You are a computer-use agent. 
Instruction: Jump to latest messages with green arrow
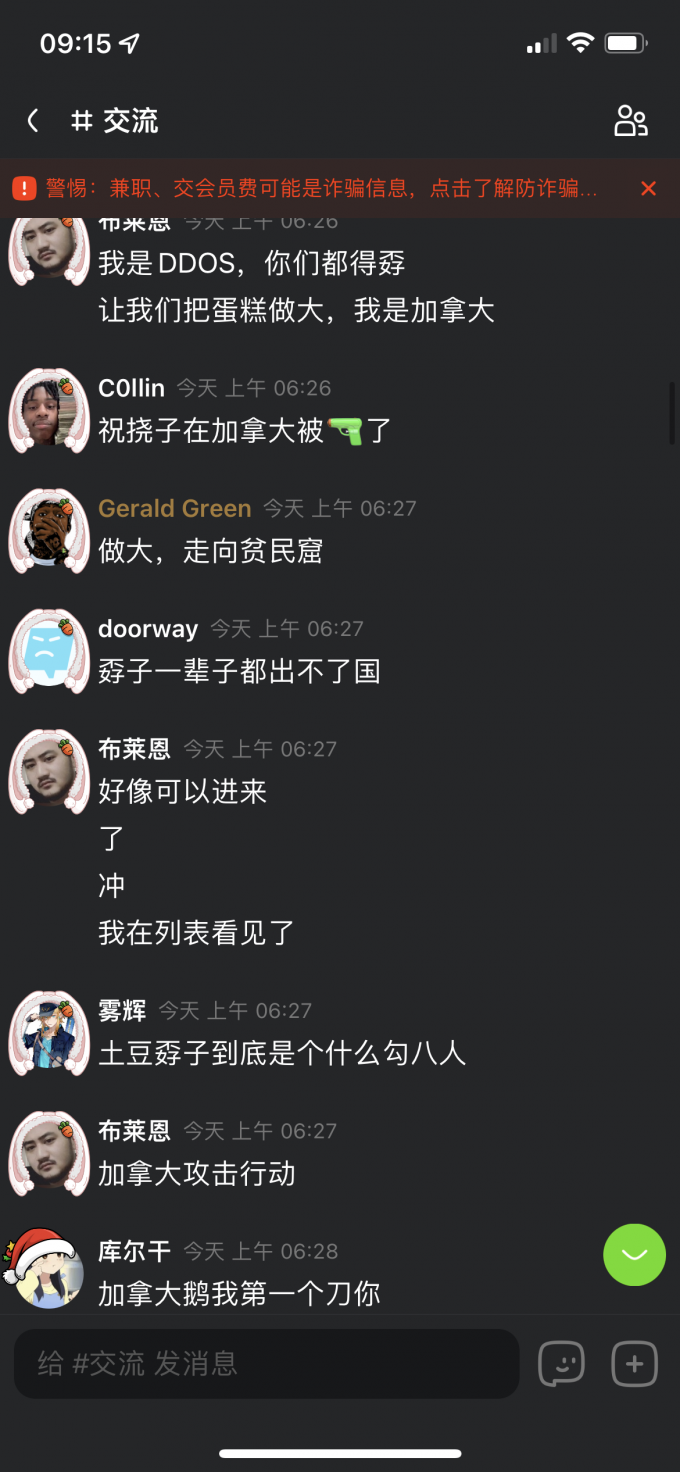tap(634, 1254)
